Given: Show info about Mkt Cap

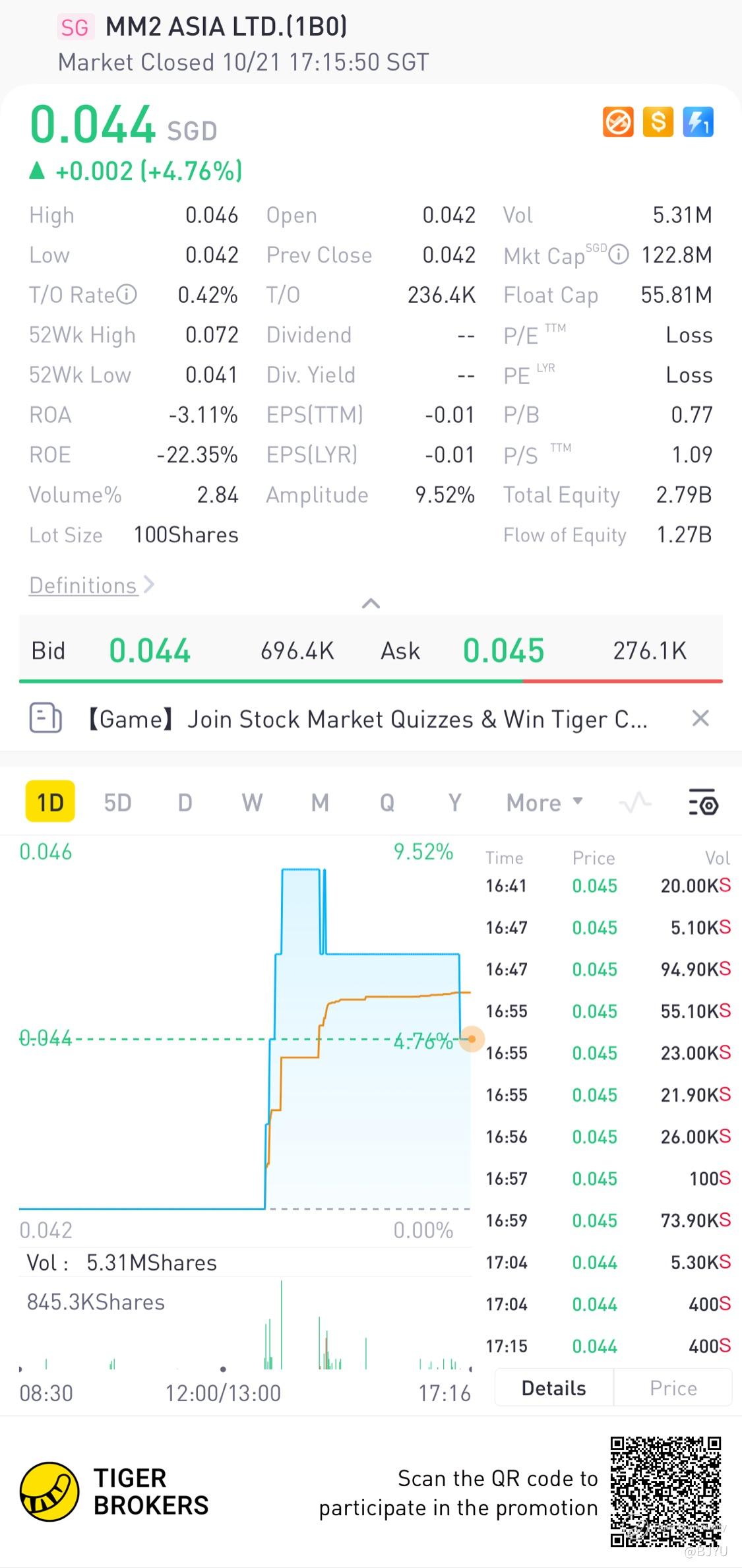Looking at the screenshot, I should coord(618,255).
